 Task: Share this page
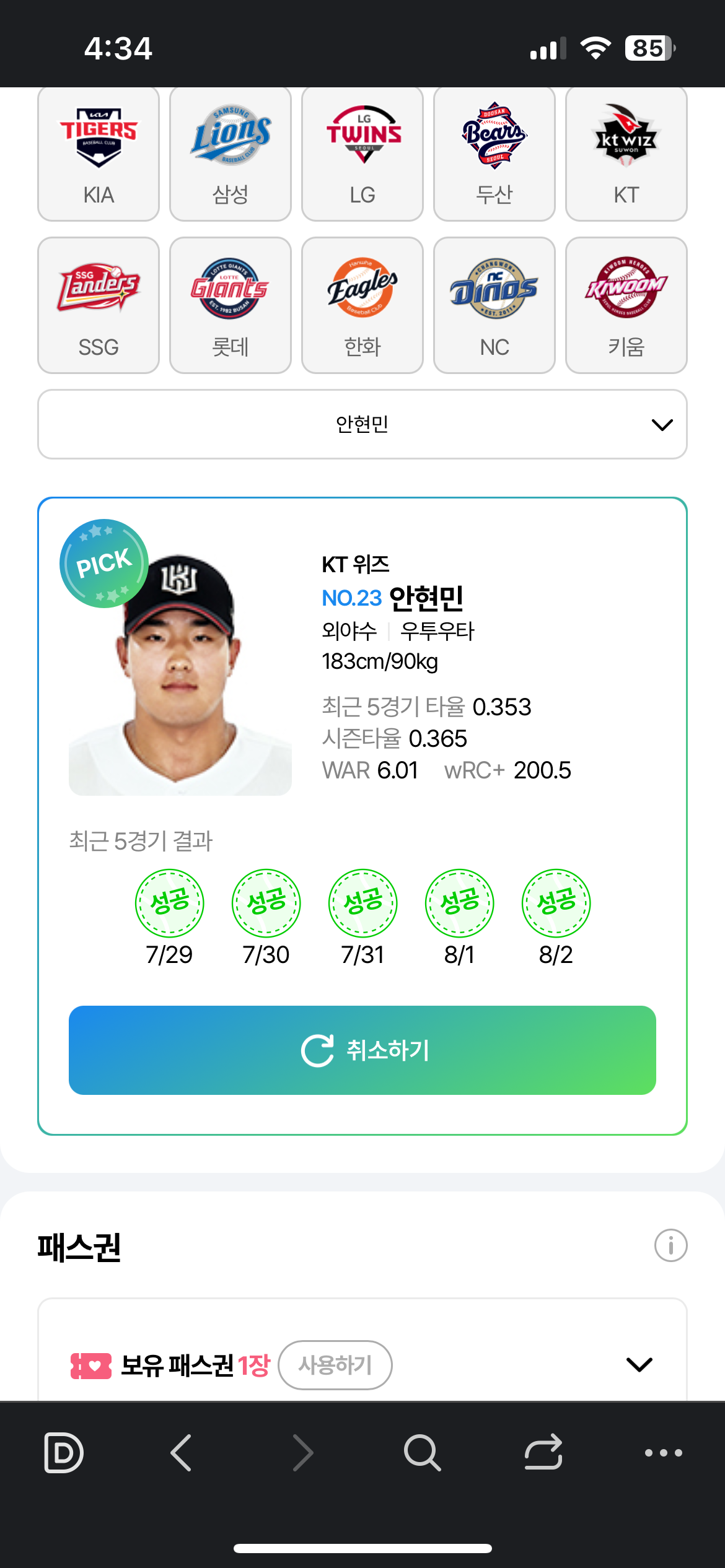point(543,1452)
